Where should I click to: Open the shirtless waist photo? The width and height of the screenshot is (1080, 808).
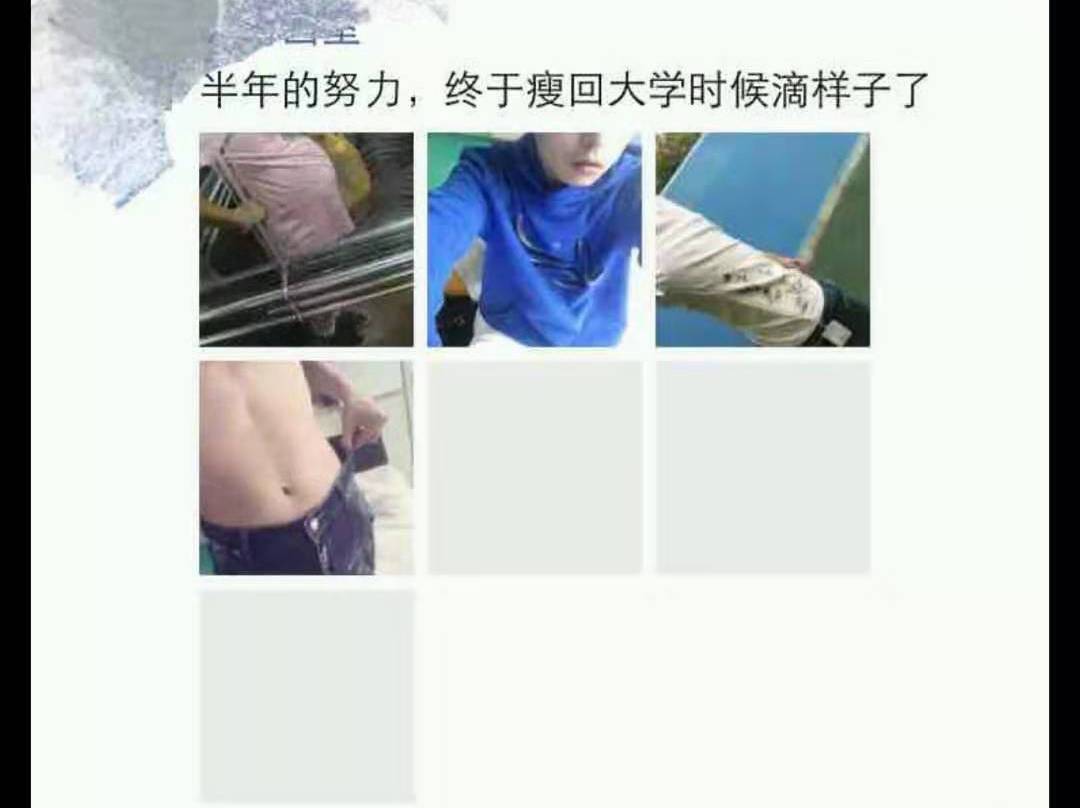[x=306, y=467]
